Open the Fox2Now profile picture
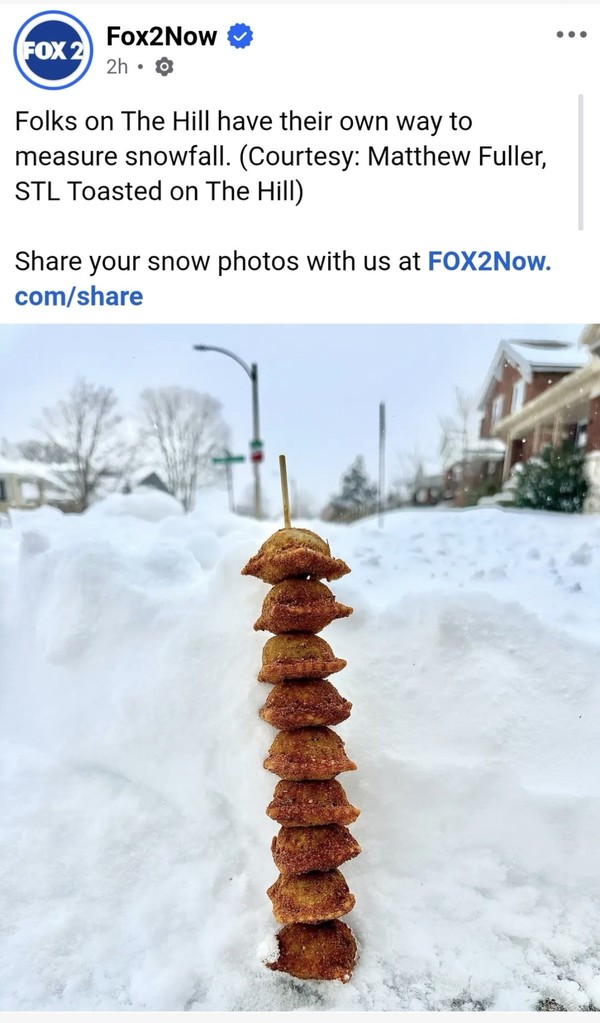The height and width of the screenshot is (1023, 600). (x=52, y=50)
